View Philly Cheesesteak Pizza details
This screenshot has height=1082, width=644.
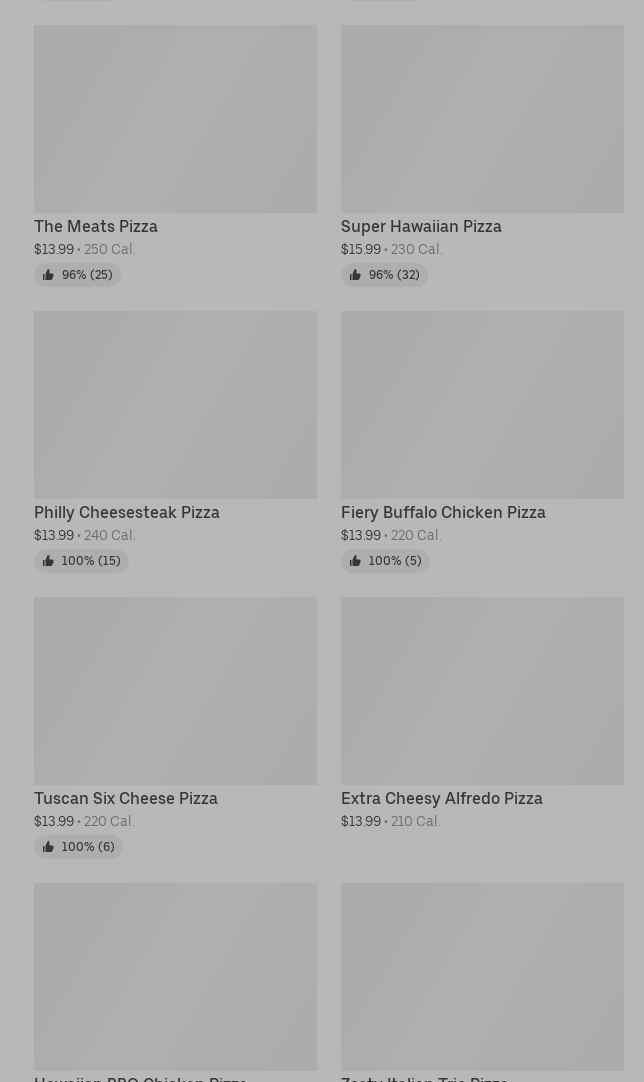tap(175, 405)
